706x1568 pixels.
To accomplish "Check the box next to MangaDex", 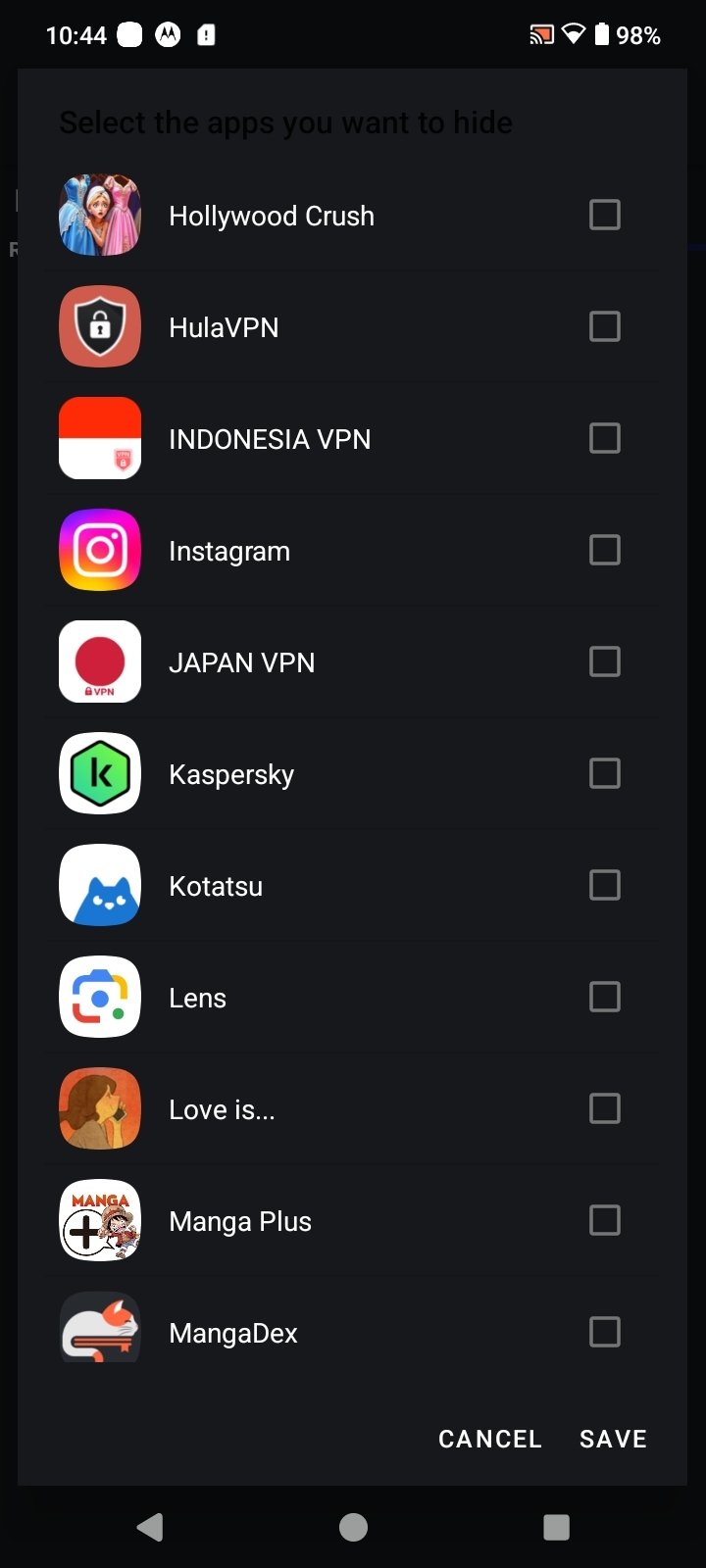I will [x=605, y=1332].
